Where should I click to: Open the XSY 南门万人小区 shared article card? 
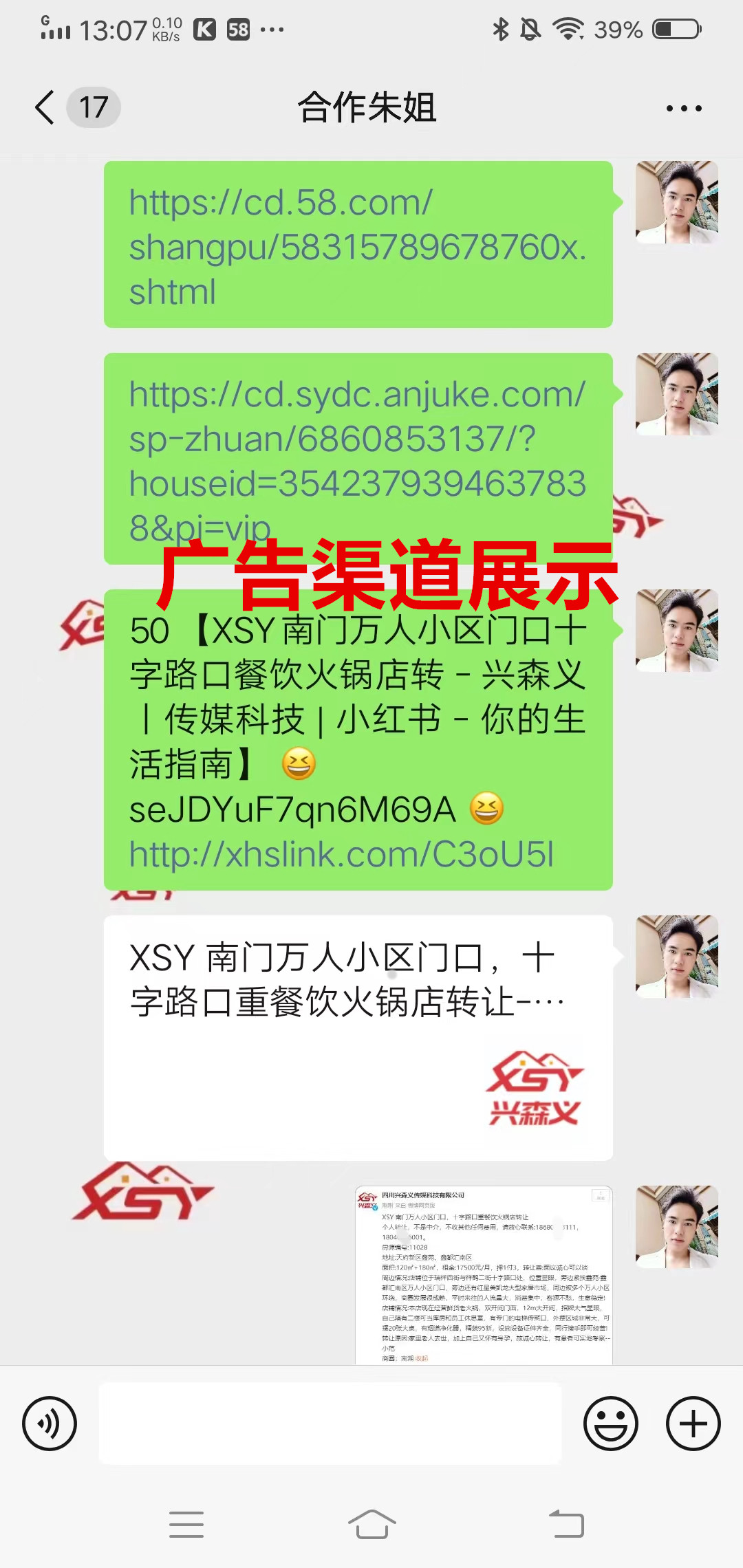click(x=358, y=1037)
